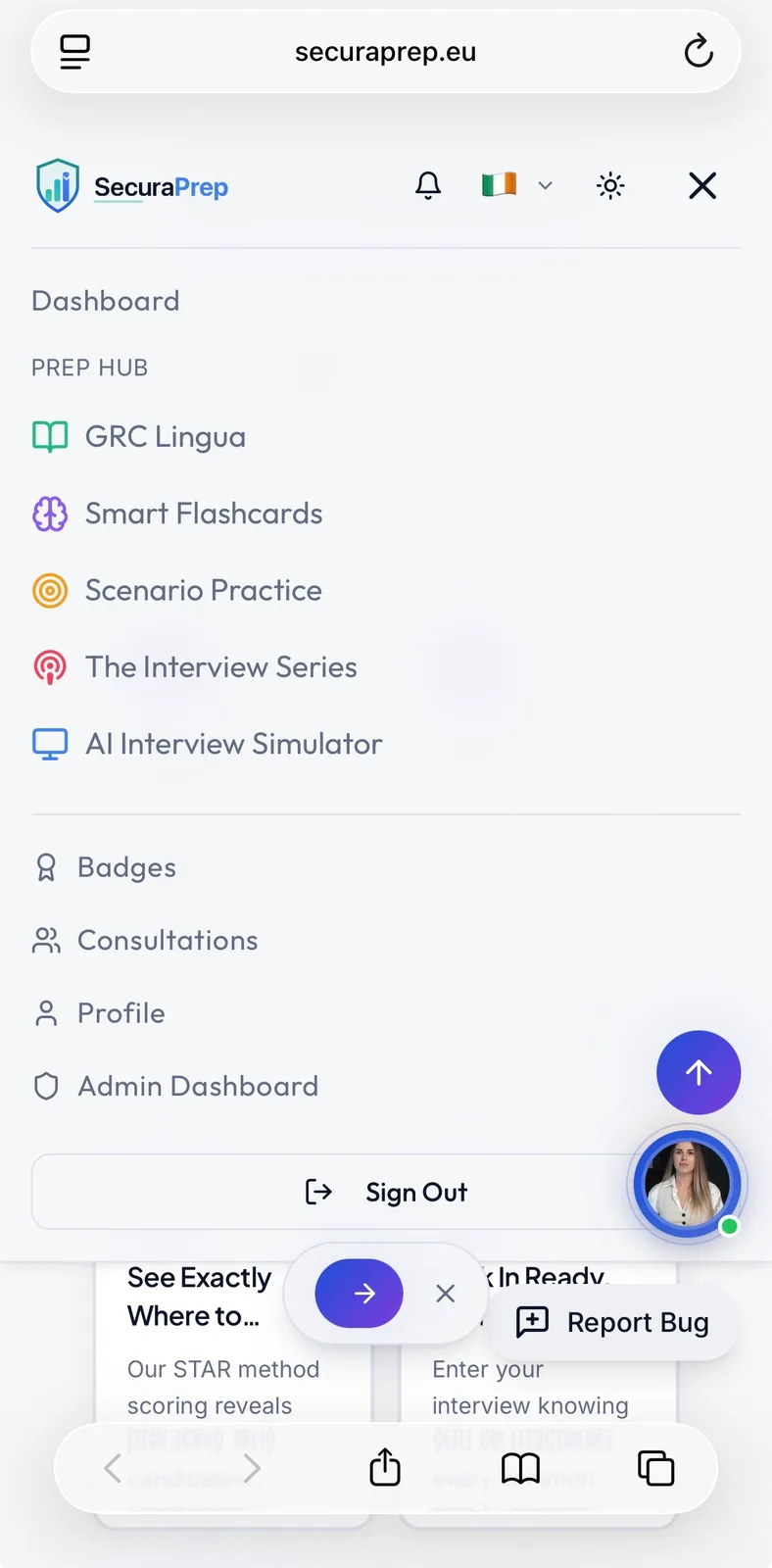Open the assistant avatar chat bubble
The width and height of the screenshot is (772, 1568).
pos(687,1185)
